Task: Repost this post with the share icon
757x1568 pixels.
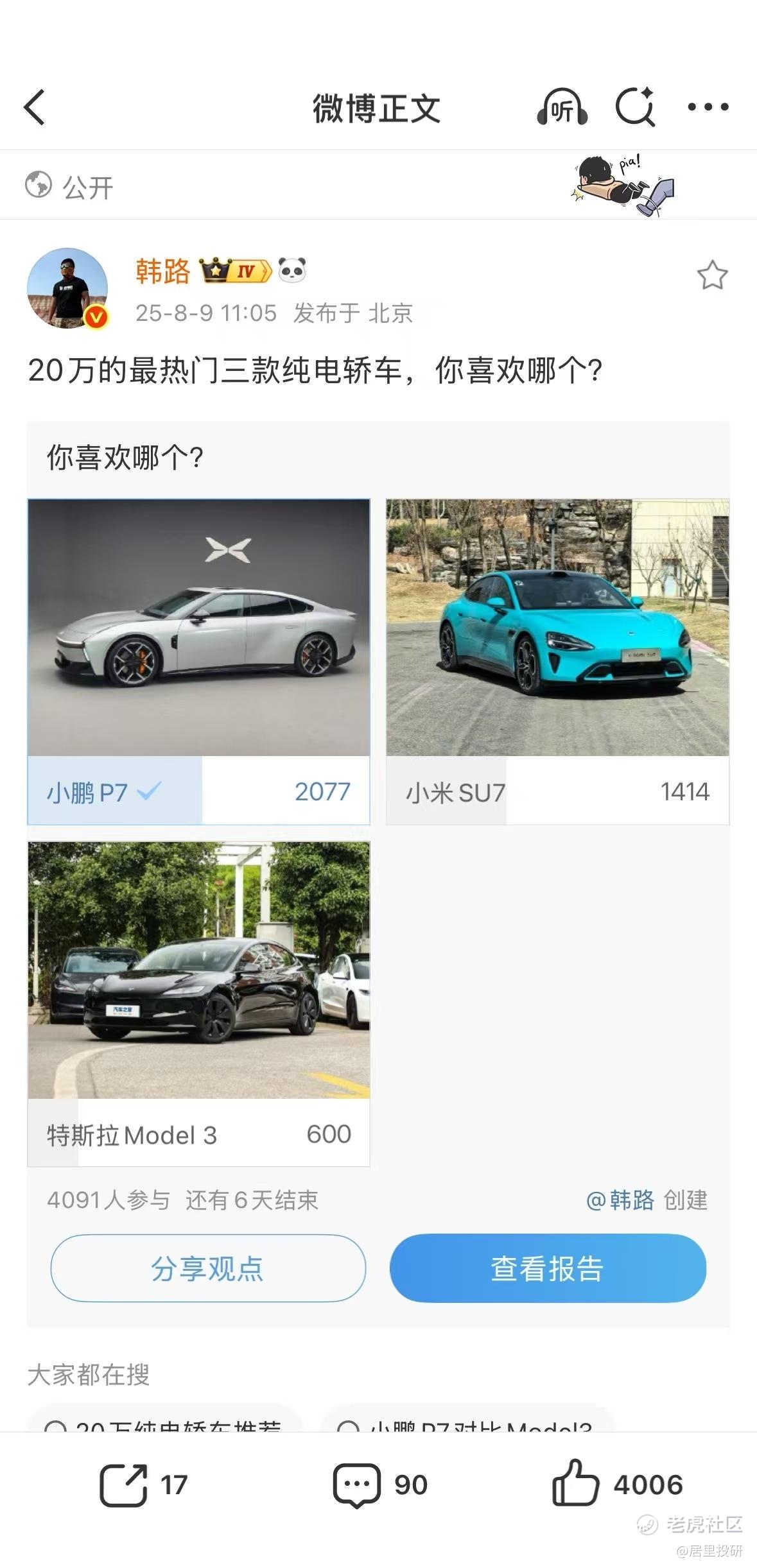Action: 124,1485
